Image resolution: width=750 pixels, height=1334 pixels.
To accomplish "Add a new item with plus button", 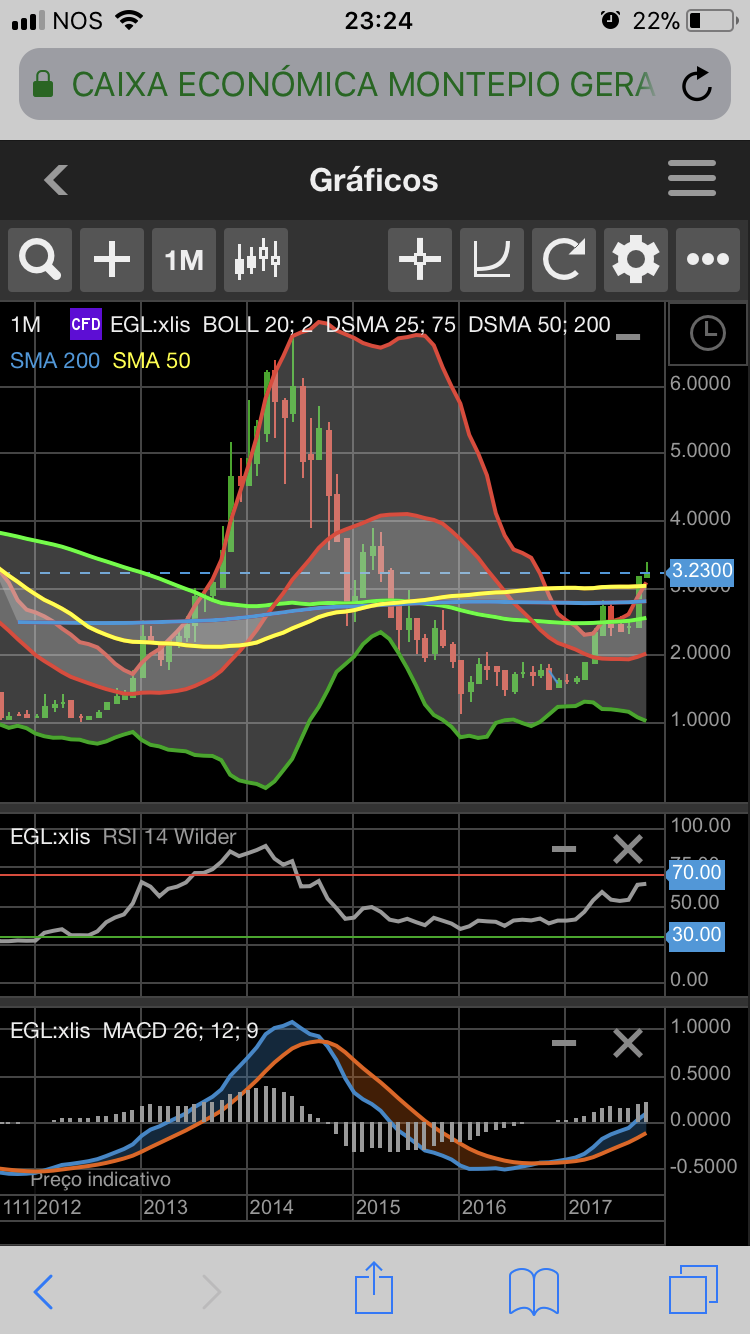I will pyautogui.click(x=112, y=260).
